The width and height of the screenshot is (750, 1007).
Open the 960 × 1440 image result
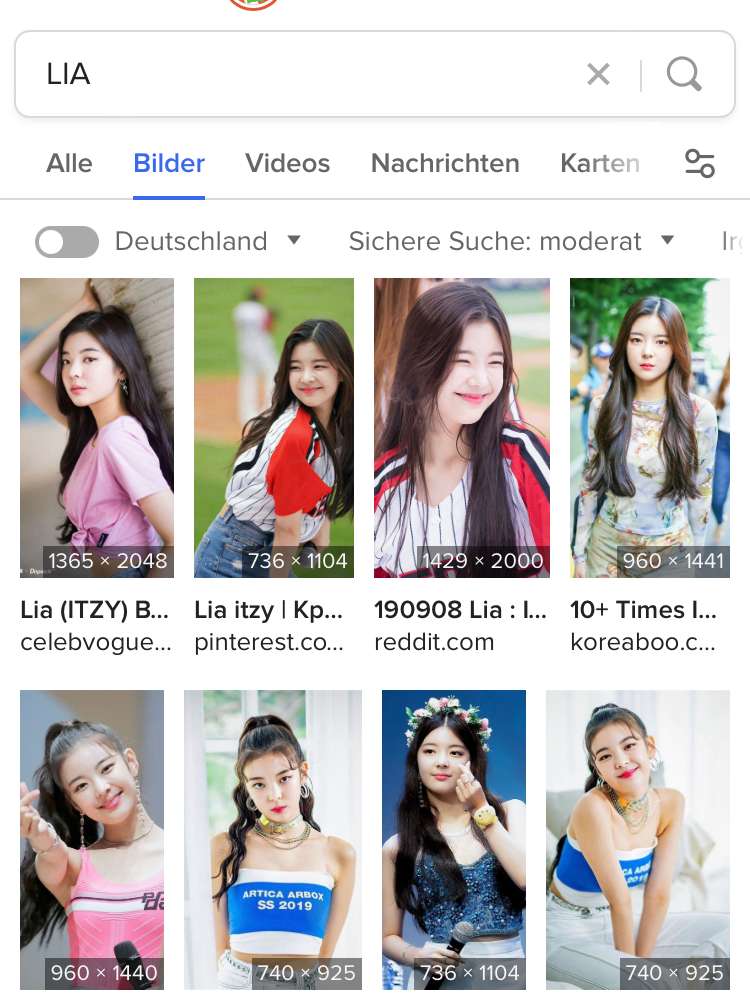[92, 840]
